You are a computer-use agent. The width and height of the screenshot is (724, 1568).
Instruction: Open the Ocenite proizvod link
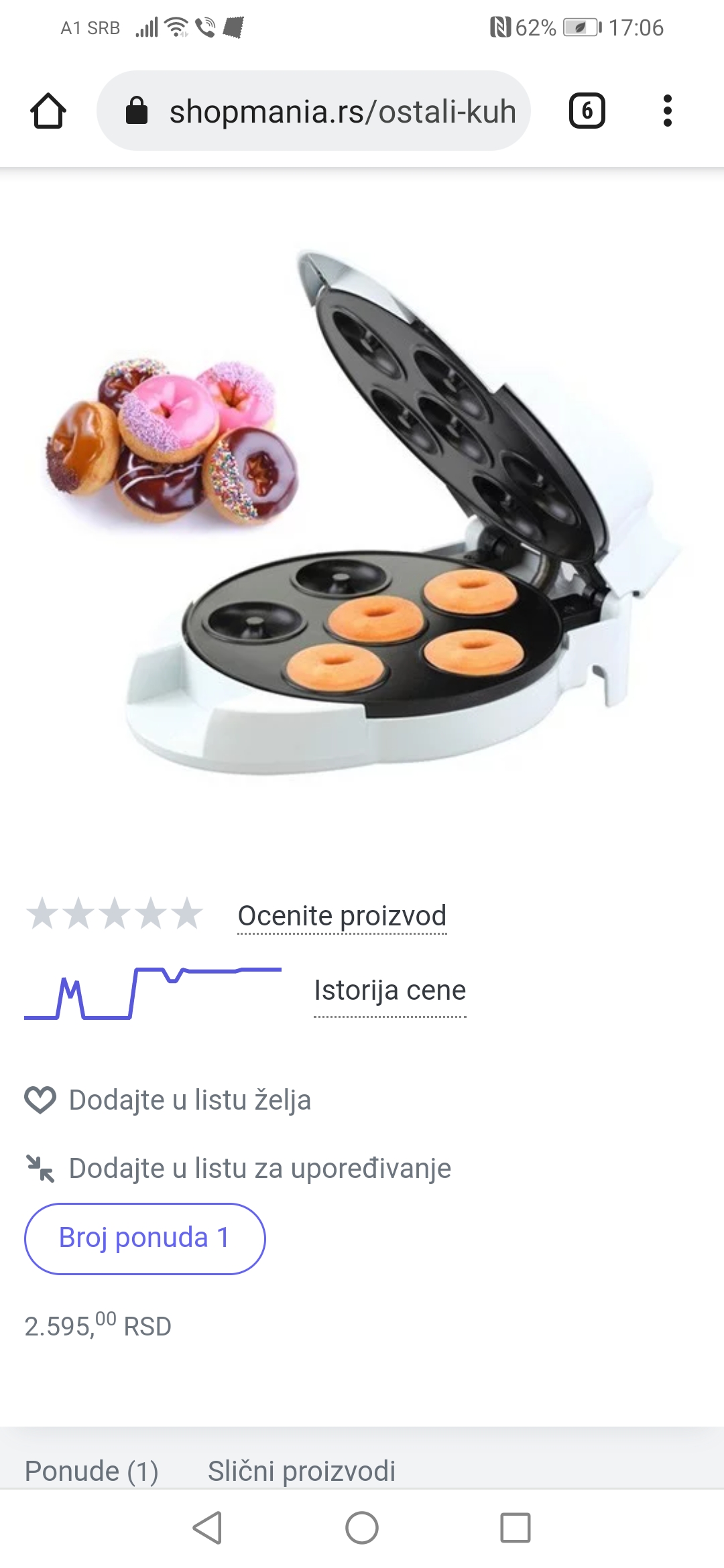pyautogui.click(x=342, y=915)
